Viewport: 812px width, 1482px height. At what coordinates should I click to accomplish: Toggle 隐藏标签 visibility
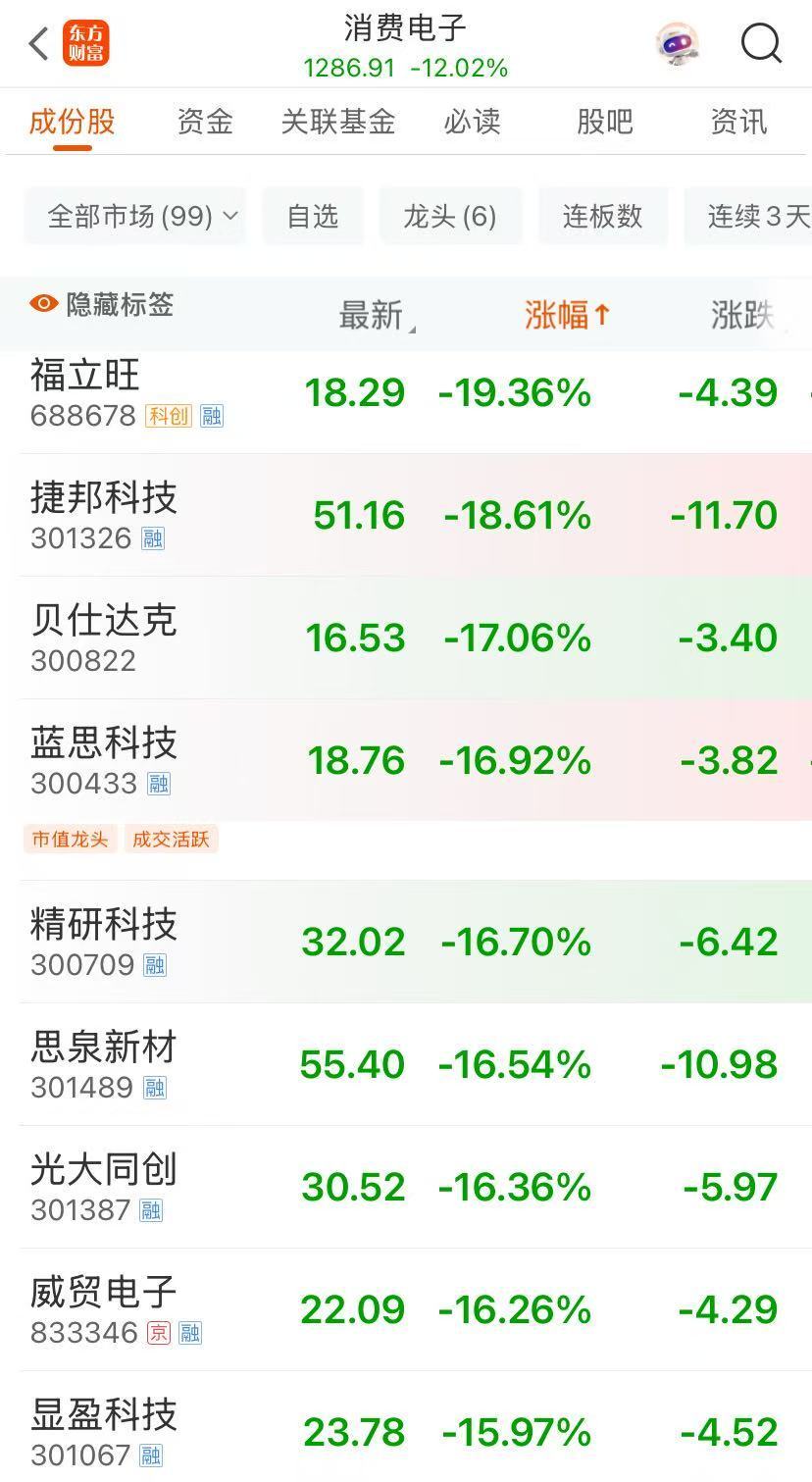102,304
